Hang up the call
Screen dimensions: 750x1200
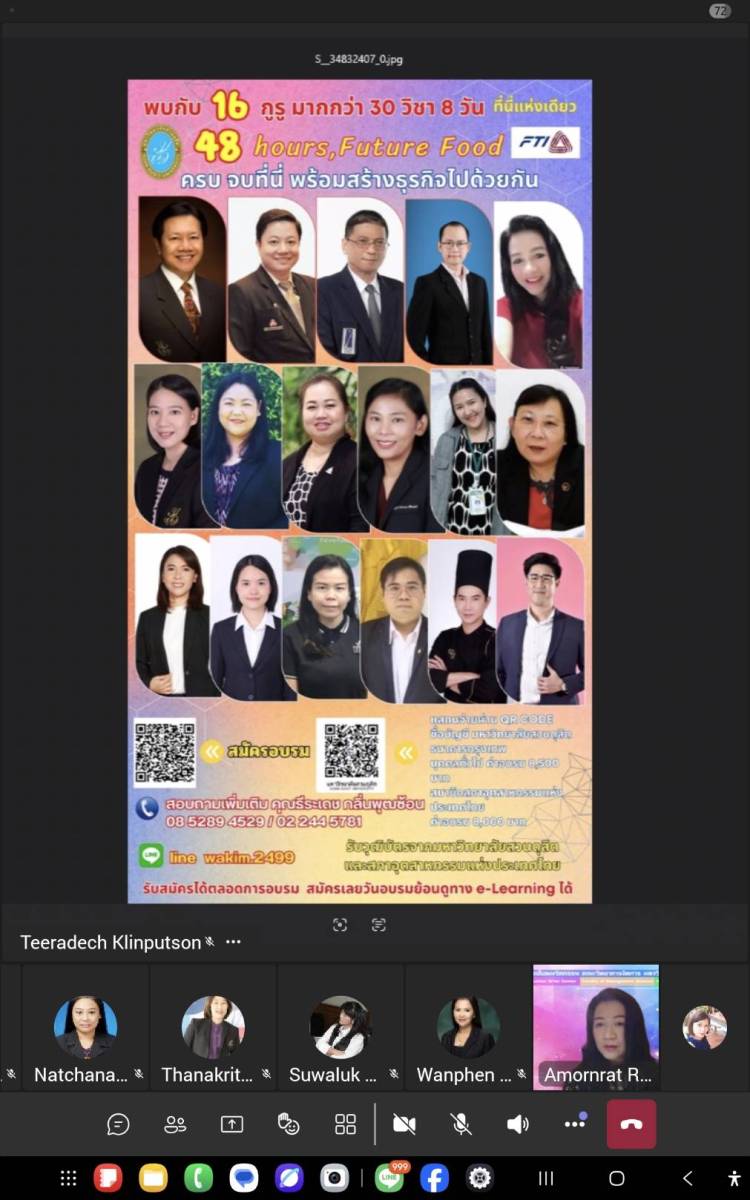pyautogui.click(x=631, y=1124)
